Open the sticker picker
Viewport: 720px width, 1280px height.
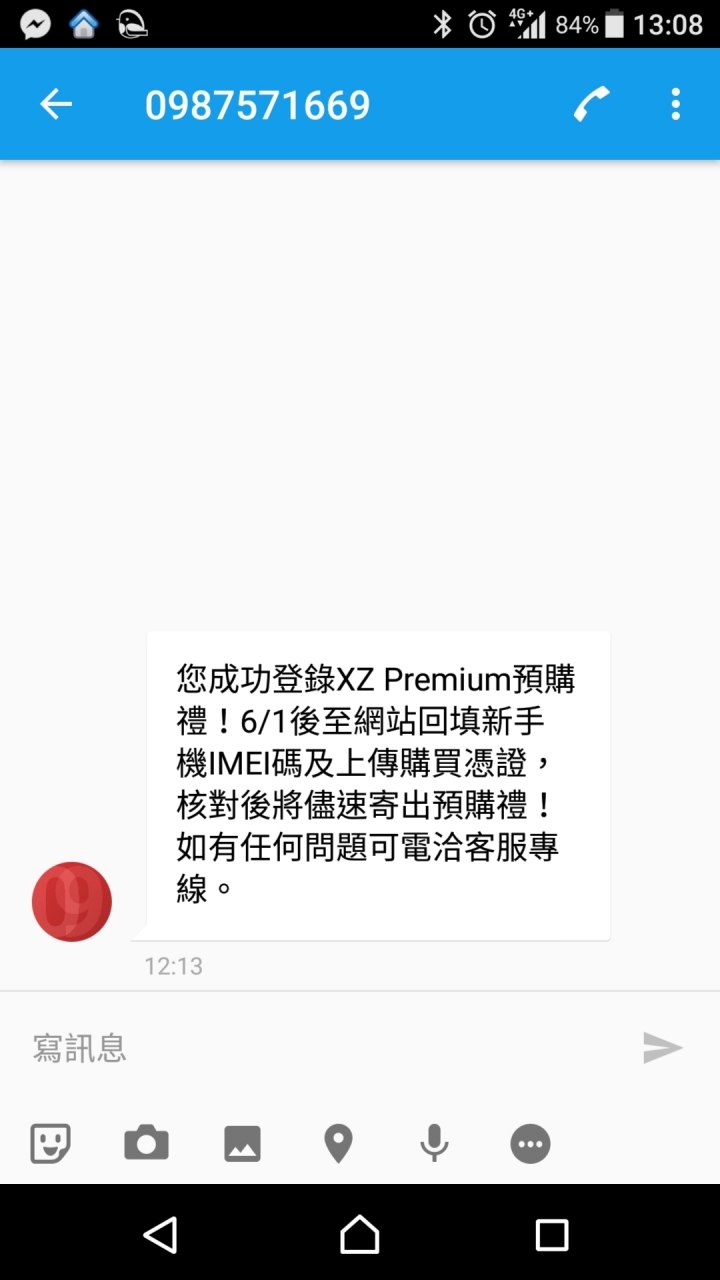tap(50, 1143)
